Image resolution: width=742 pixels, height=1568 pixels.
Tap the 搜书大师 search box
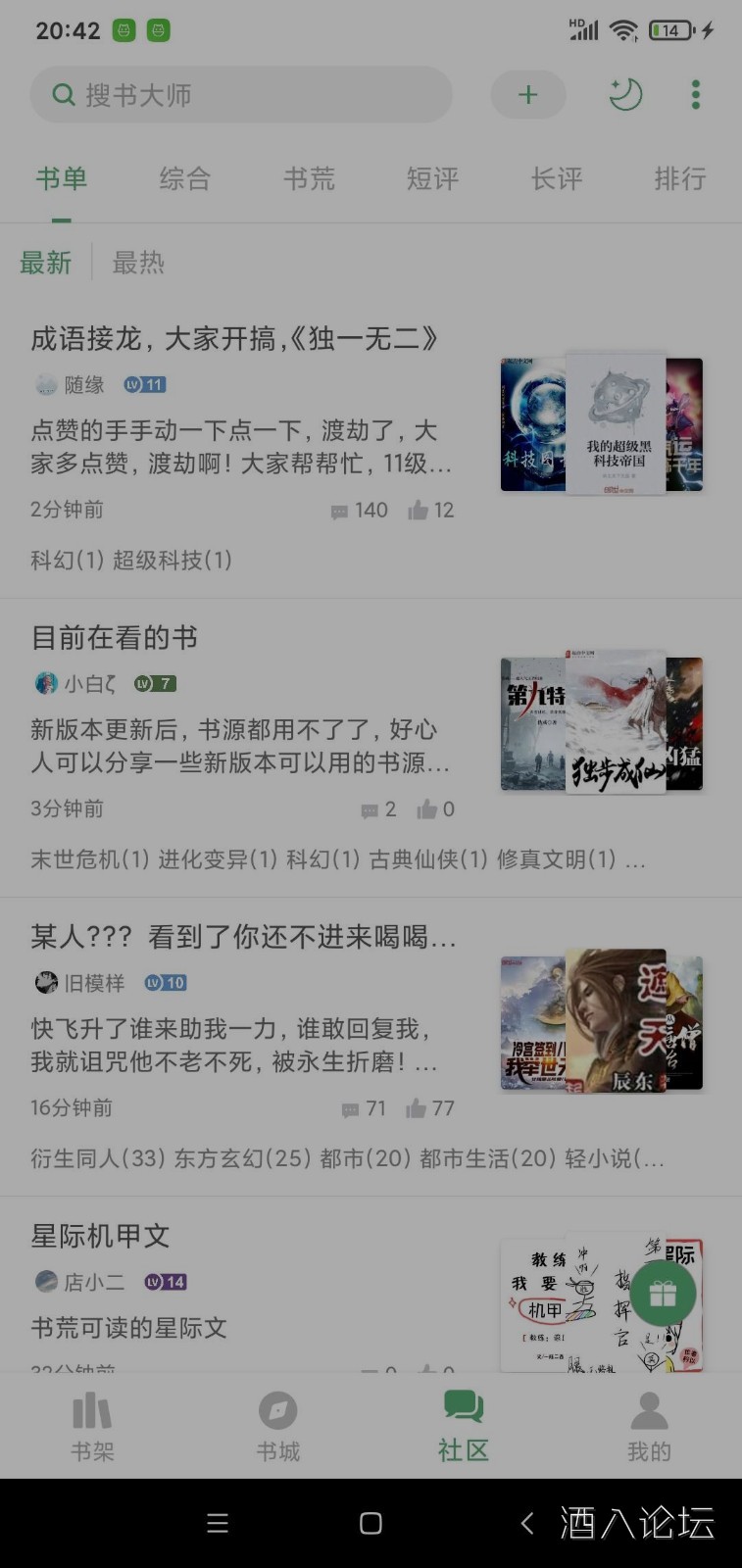(x=240, y=95)
